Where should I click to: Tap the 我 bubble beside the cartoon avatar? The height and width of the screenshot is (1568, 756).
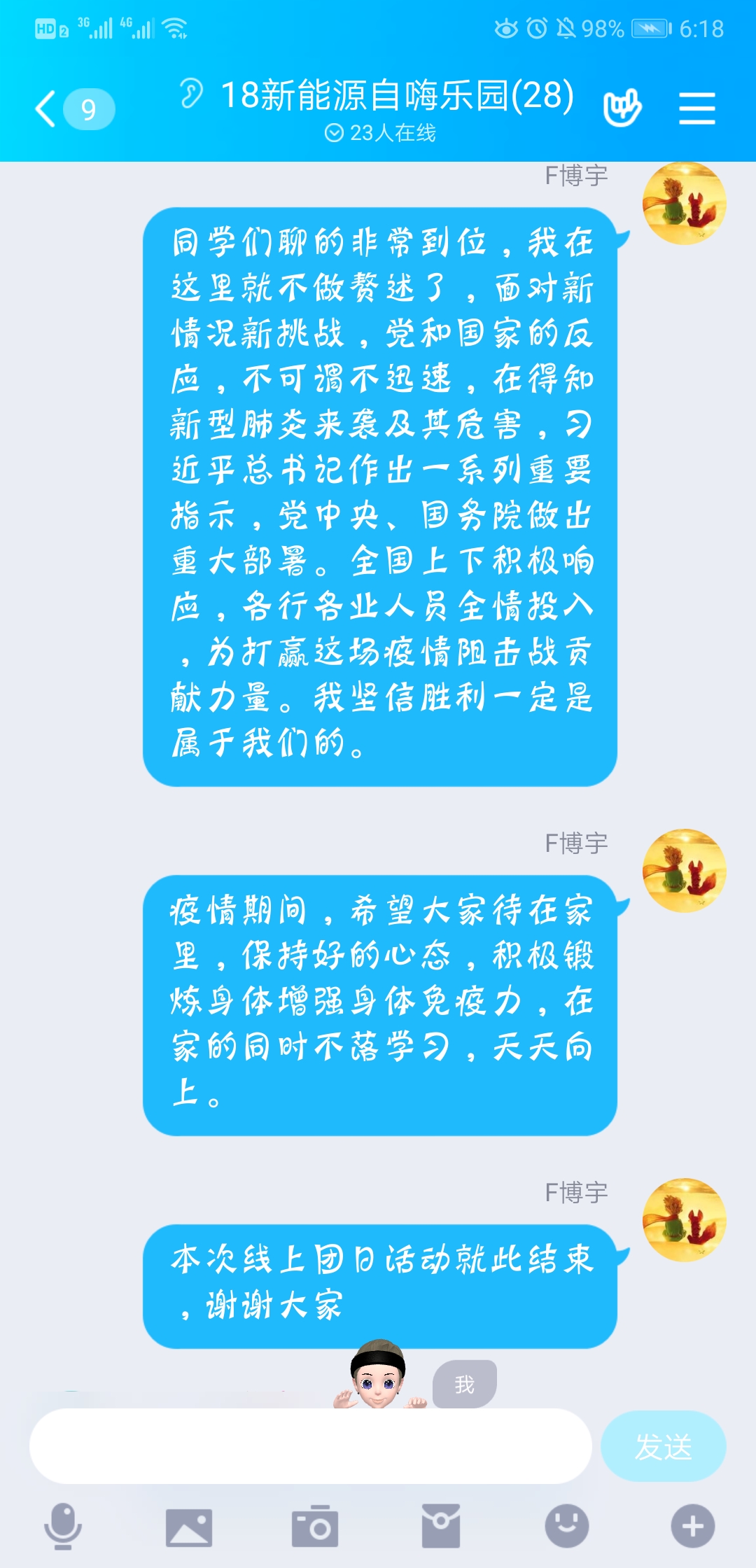coord(465,1384)
